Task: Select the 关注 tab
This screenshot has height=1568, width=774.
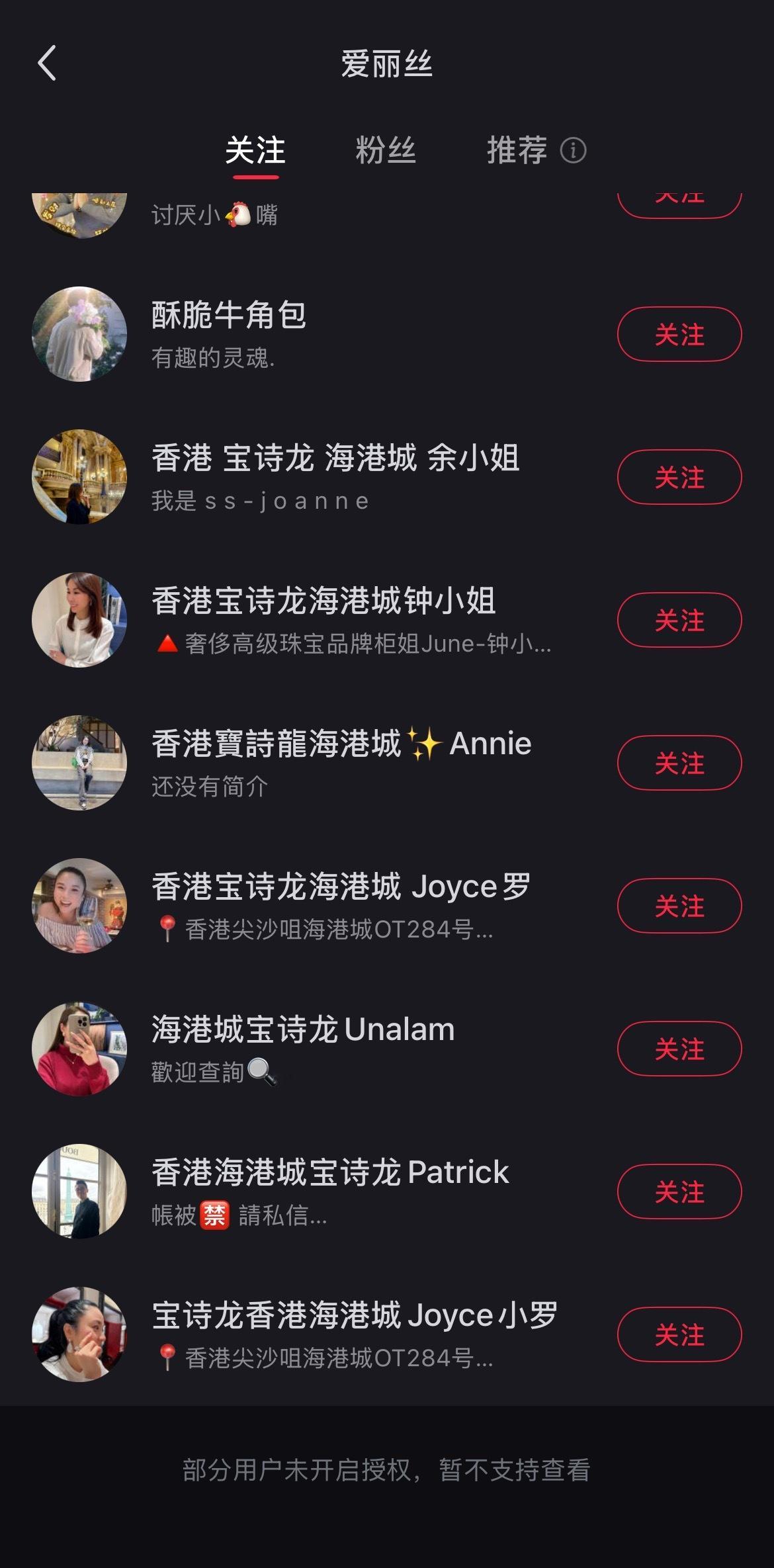Action: click(255, 150)
